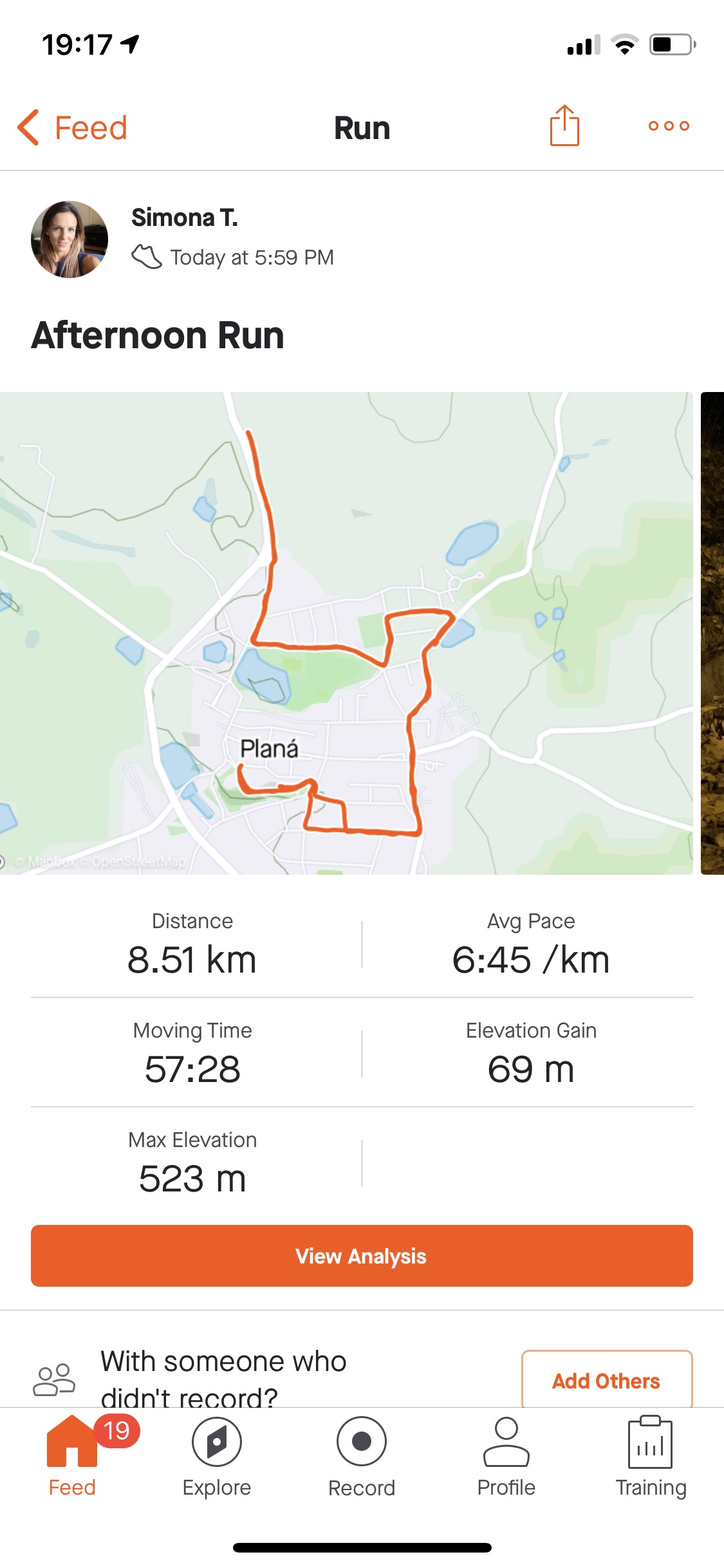This screenshot has height=1568, width=724.
Task: Open the run route map
Action: pyautogui.click(x=346, y=633)
